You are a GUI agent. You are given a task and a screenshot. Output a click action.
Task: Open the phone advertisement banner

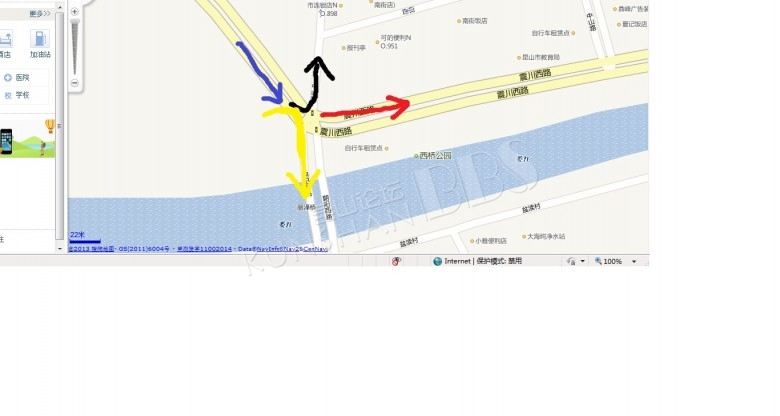pyautogui.click(x=25, y=140)
